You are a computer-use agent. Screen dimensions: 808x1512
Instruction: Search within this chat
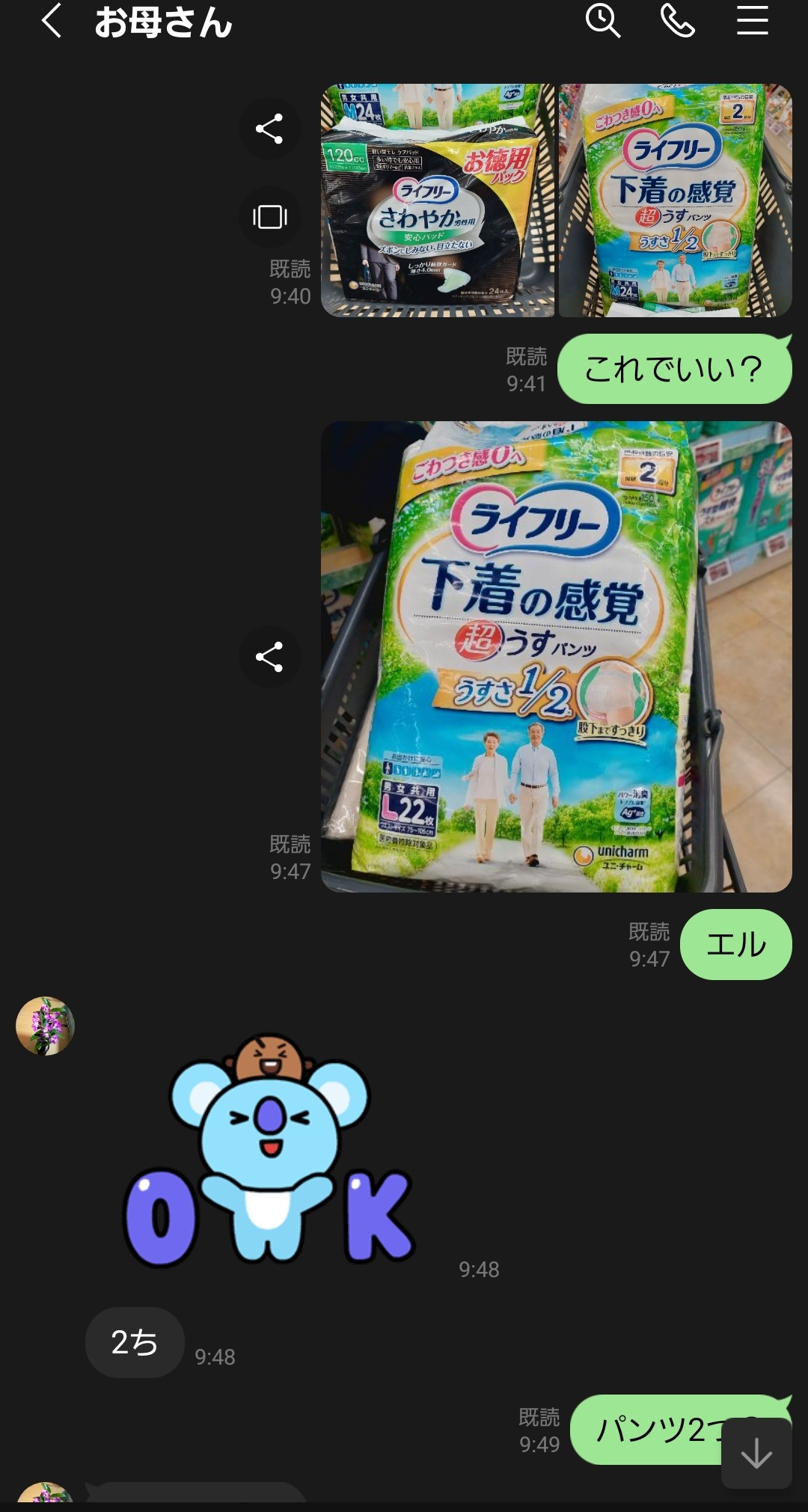point(602,20)
